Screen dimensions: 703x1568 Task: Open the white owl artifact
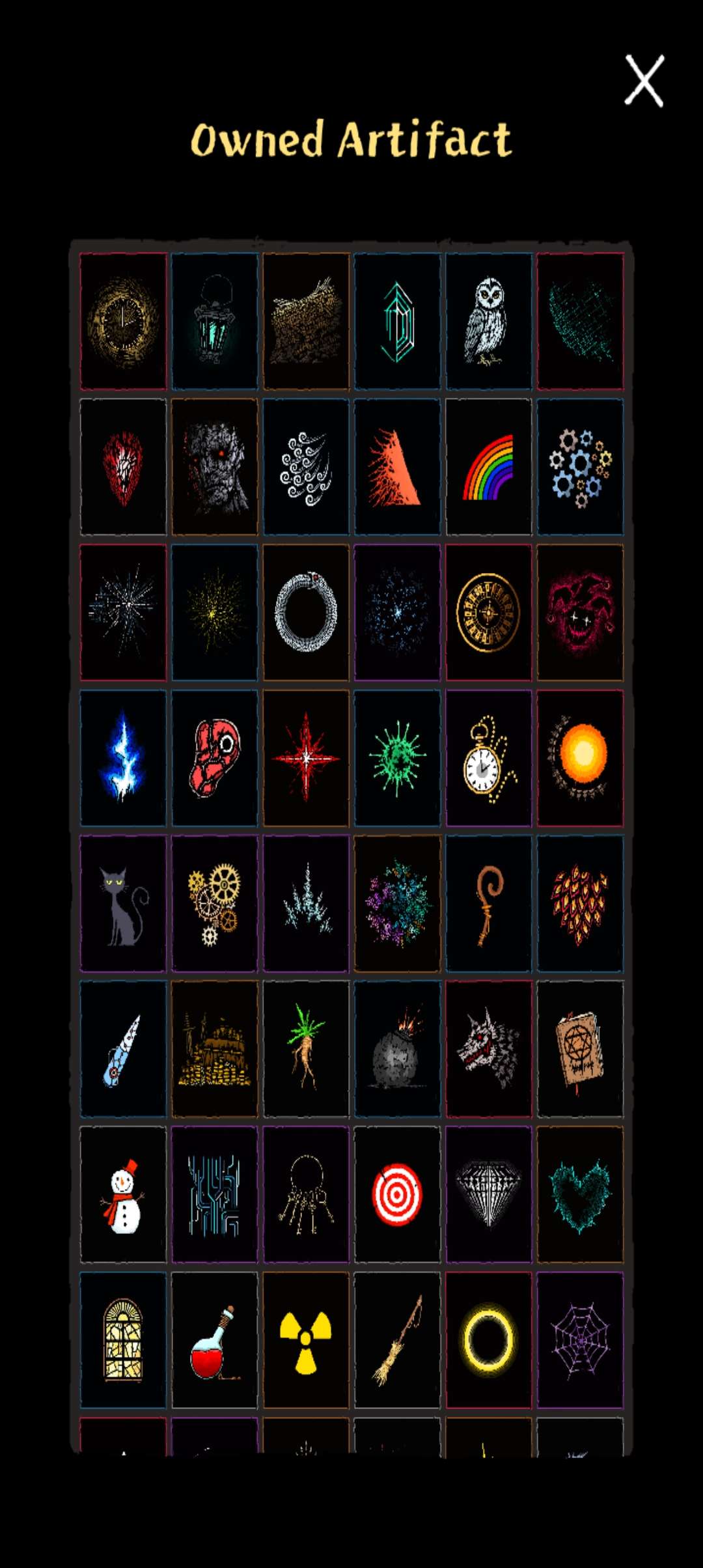point(488,322)
